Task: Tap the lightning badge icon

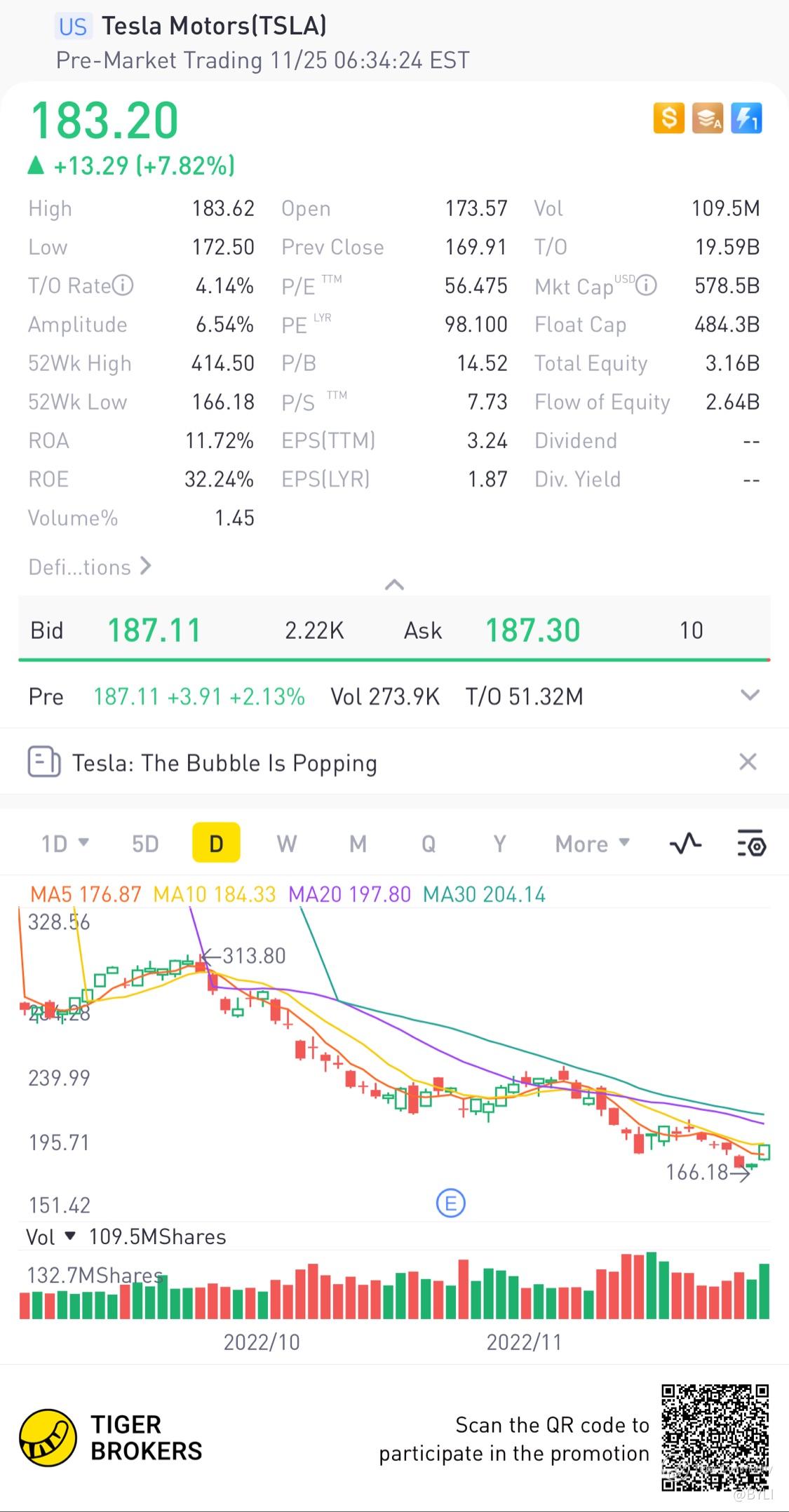Action: coord(746,118)
